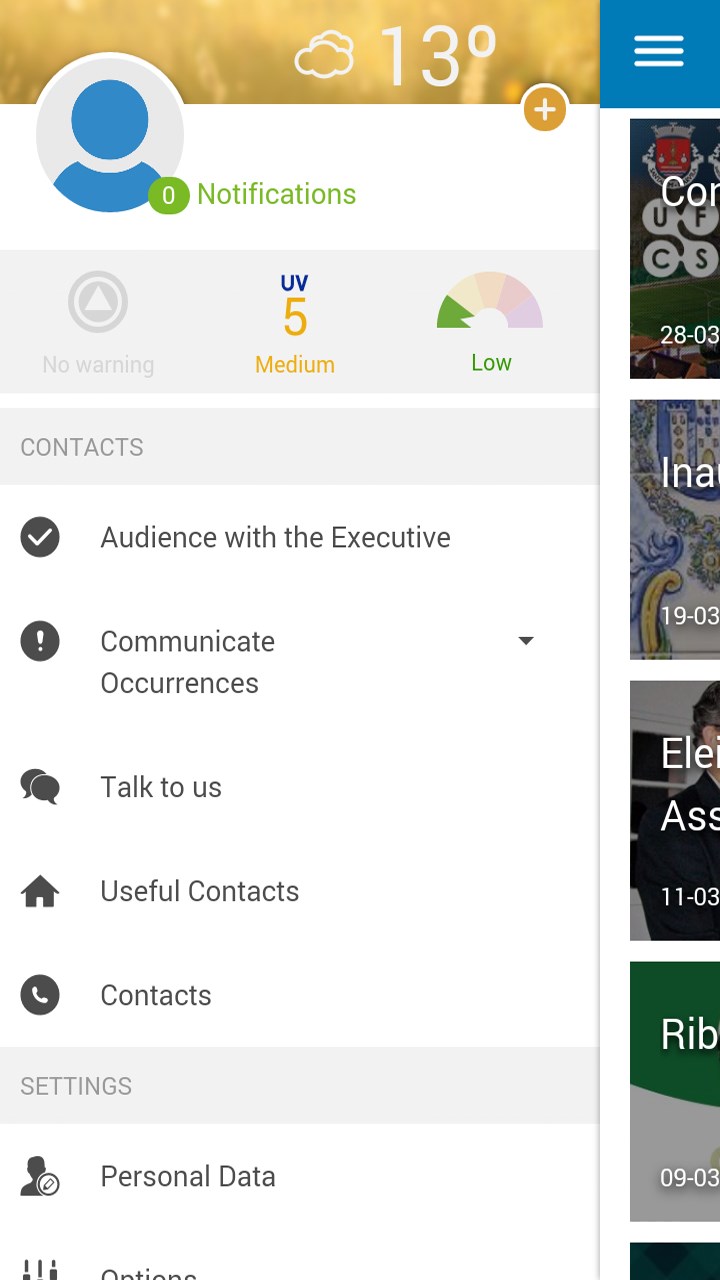Image resolution: width=720 pixels, height=1280 pixels.
Task: Tap the orange plus icon
Action: click(545, 110)
